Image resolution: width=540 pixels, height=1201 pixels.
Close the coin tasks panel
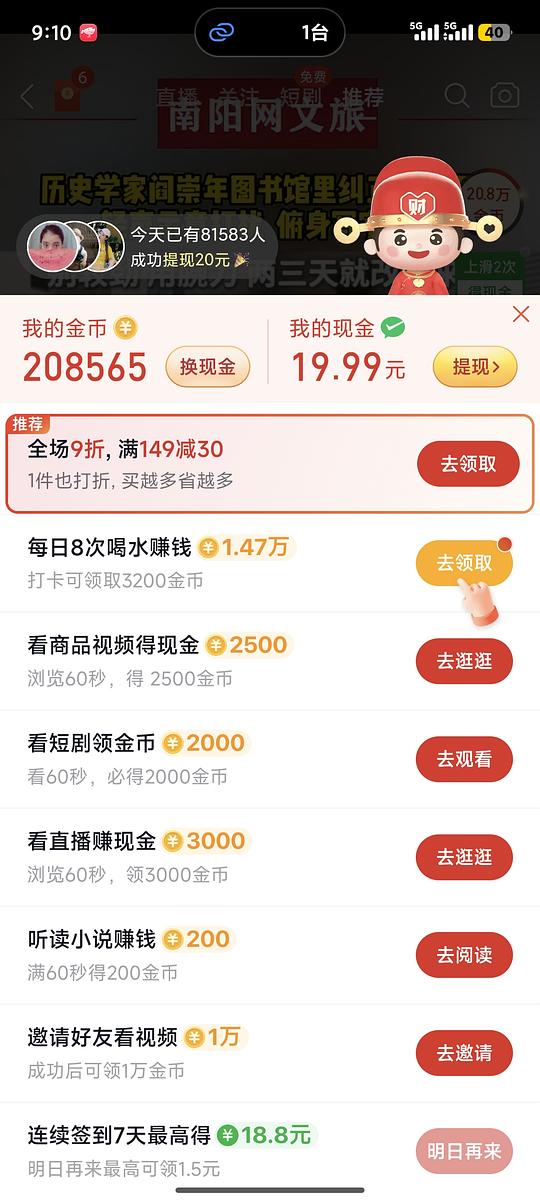coord(520,314)
